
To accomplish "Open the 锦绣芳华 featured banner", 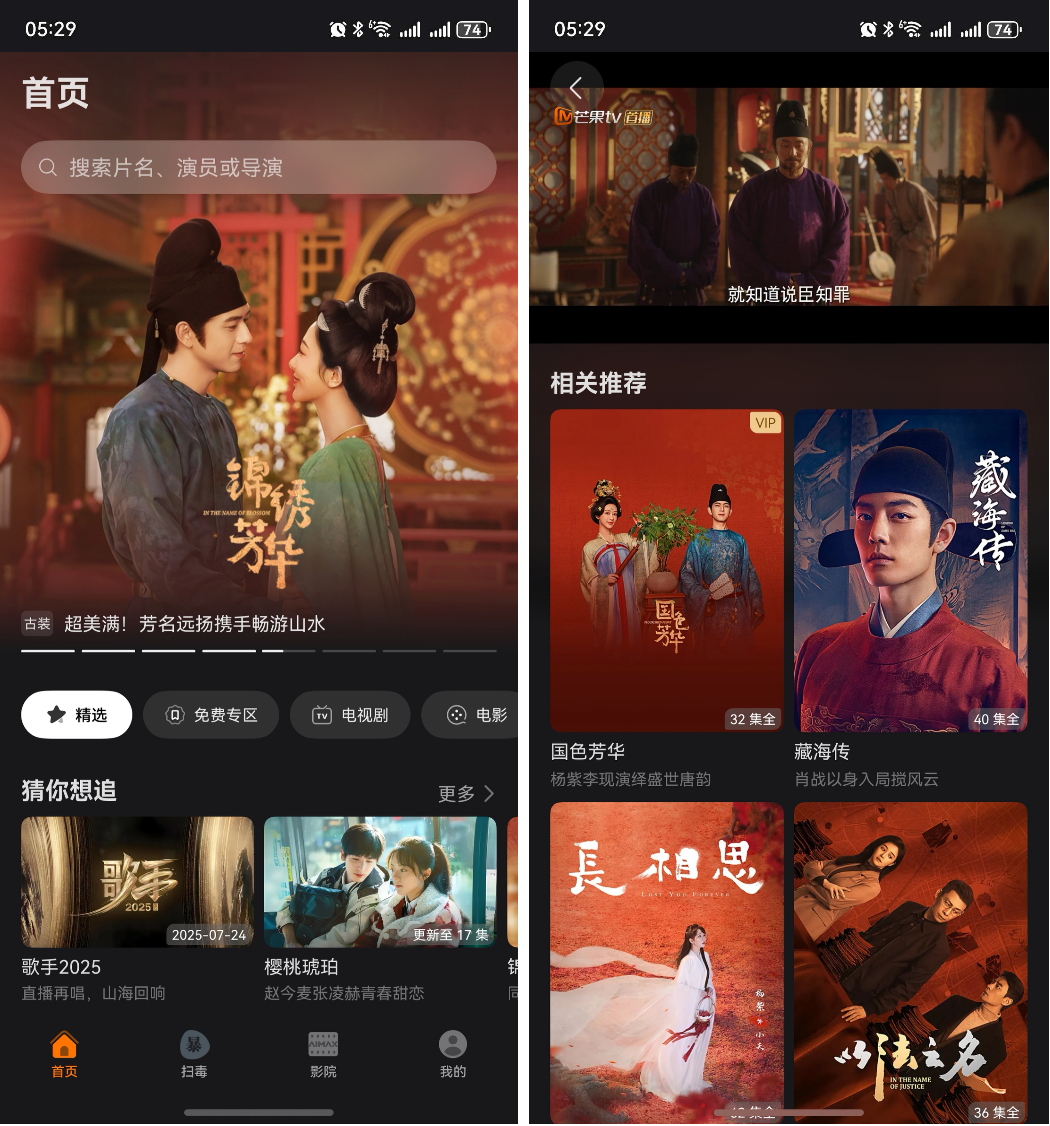I will 258,420.
